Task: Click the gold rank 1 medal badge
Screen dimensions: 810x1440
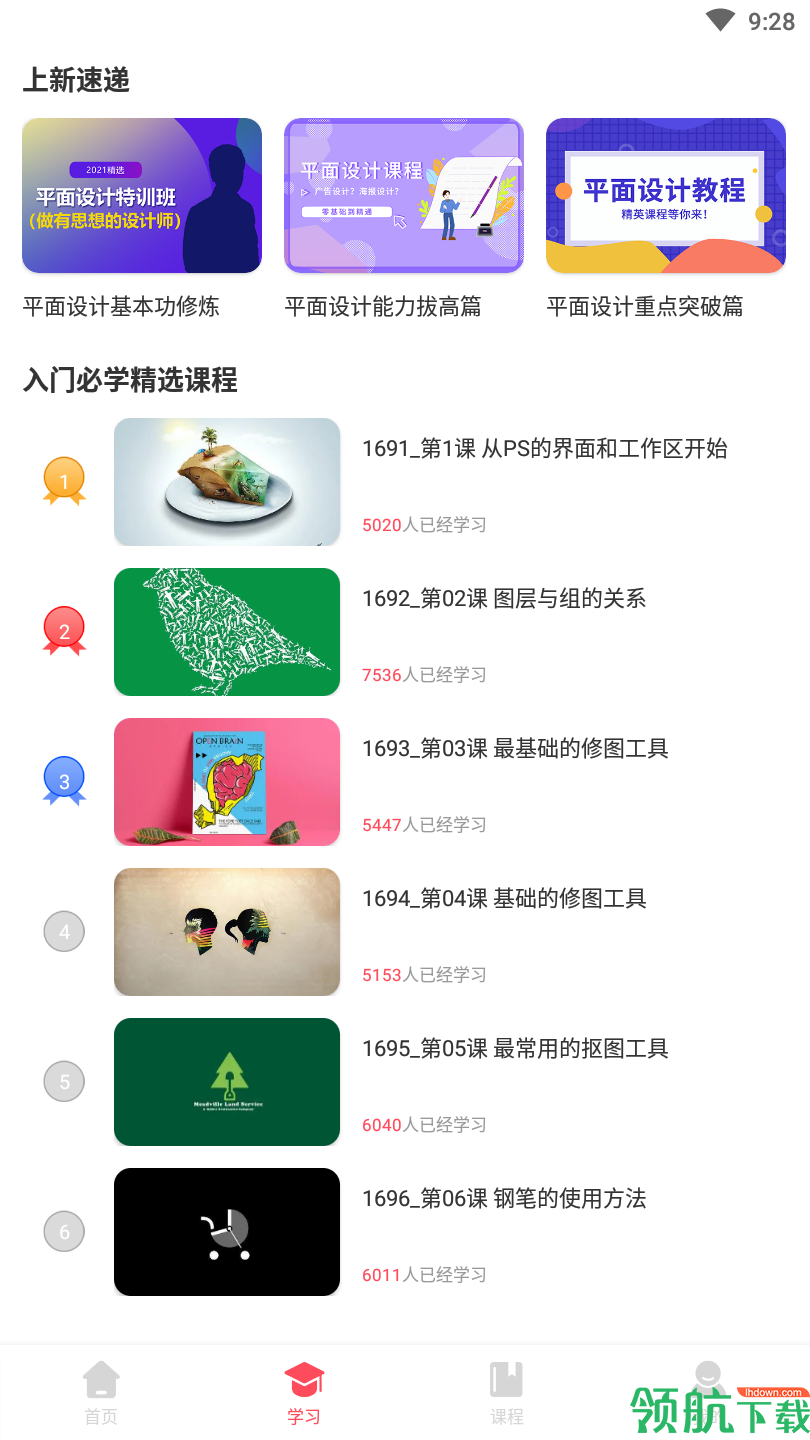Action: [x=64, y=482]
